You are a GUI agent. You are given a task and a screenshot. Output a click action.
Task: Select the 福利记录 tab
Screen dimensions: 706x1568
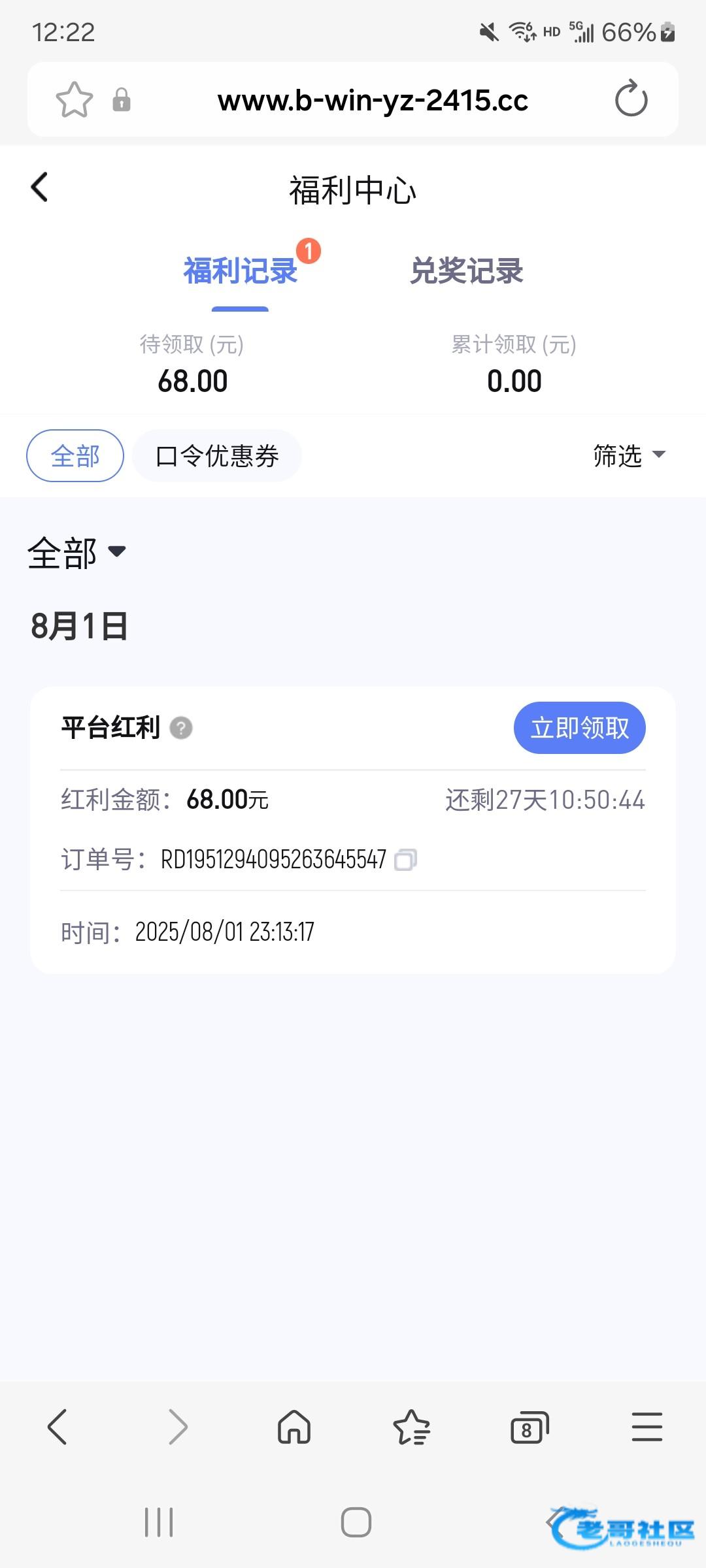pyautogui.click(x=241, y=270)
